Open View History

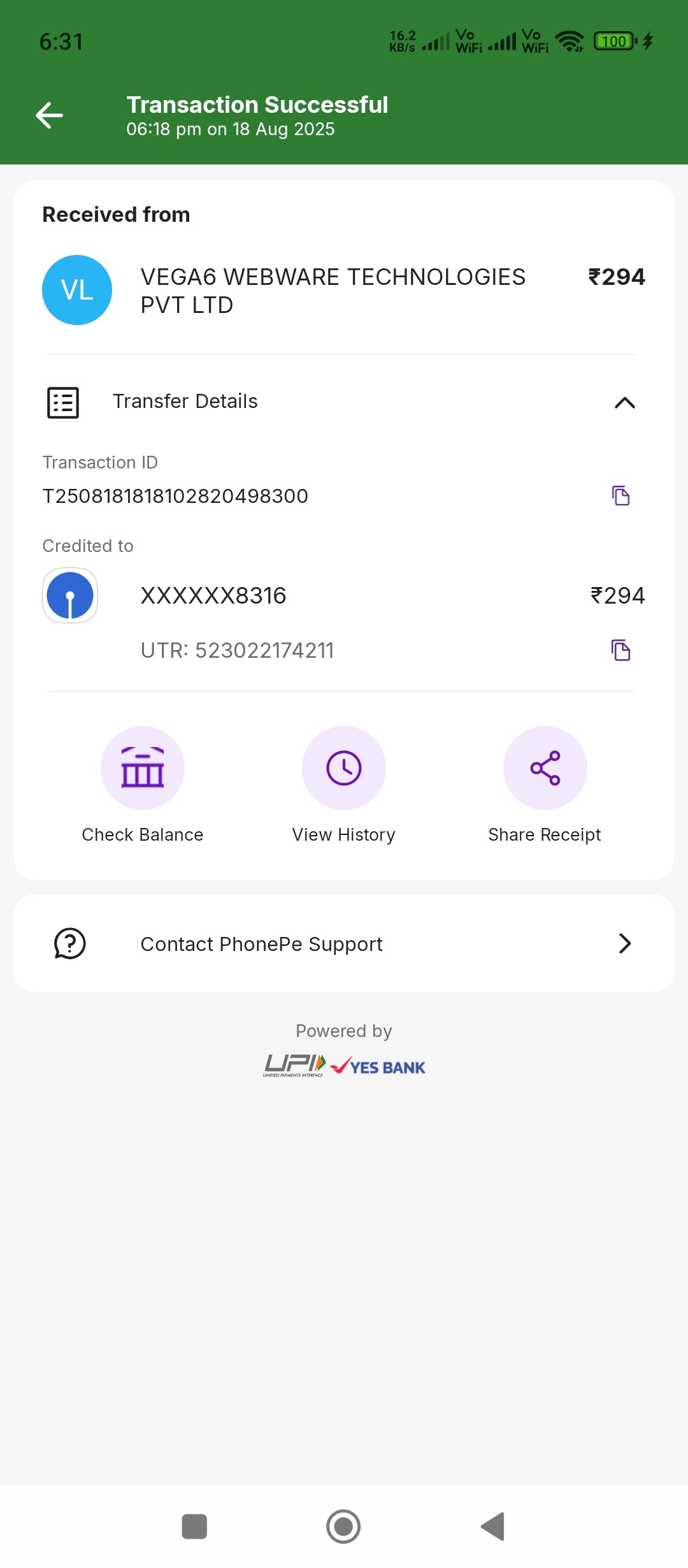coord(344,768)
